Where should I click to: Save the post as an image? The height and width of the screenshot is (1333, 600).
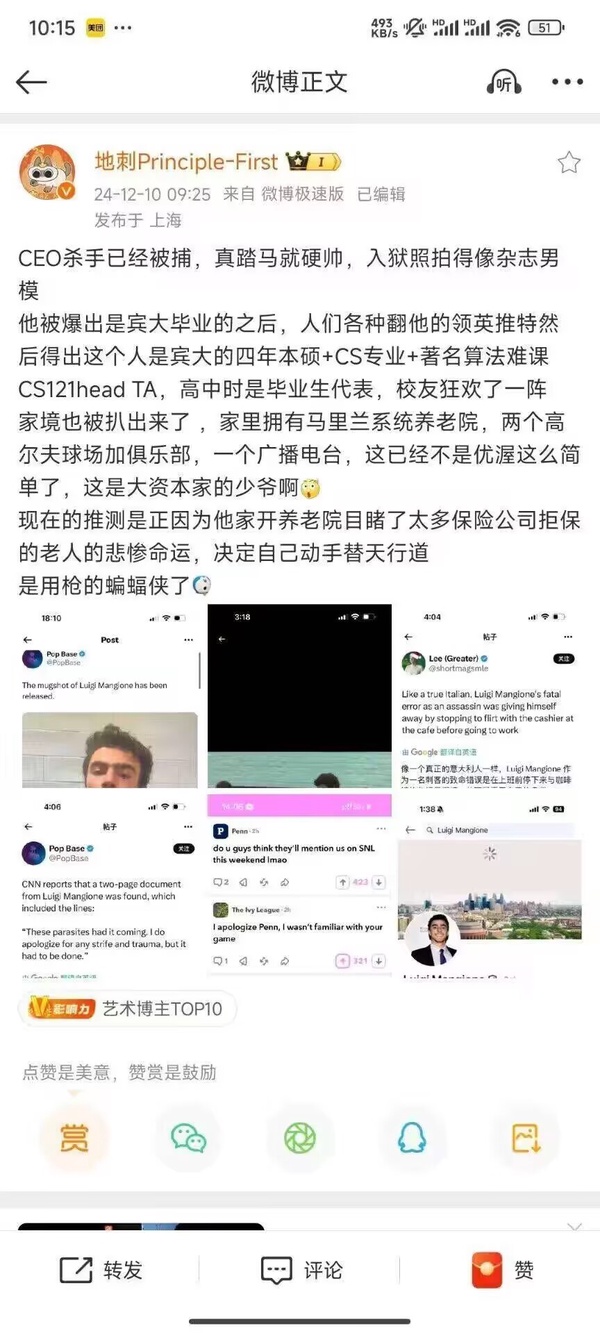click(x=525, y=1138)
